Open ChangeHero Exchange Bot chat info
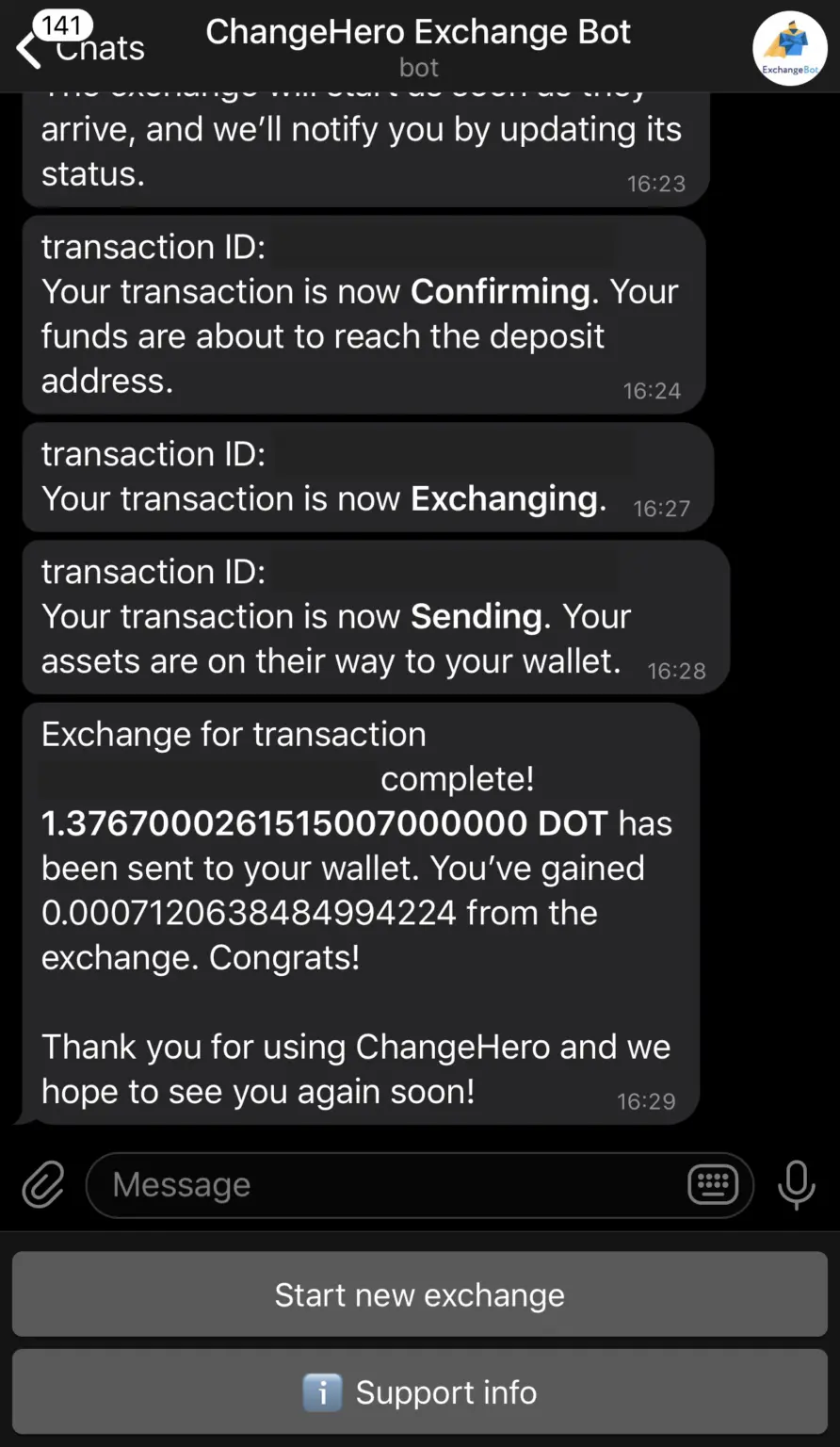The height and width of the screenshot is (1447, 840). (418, 45)
